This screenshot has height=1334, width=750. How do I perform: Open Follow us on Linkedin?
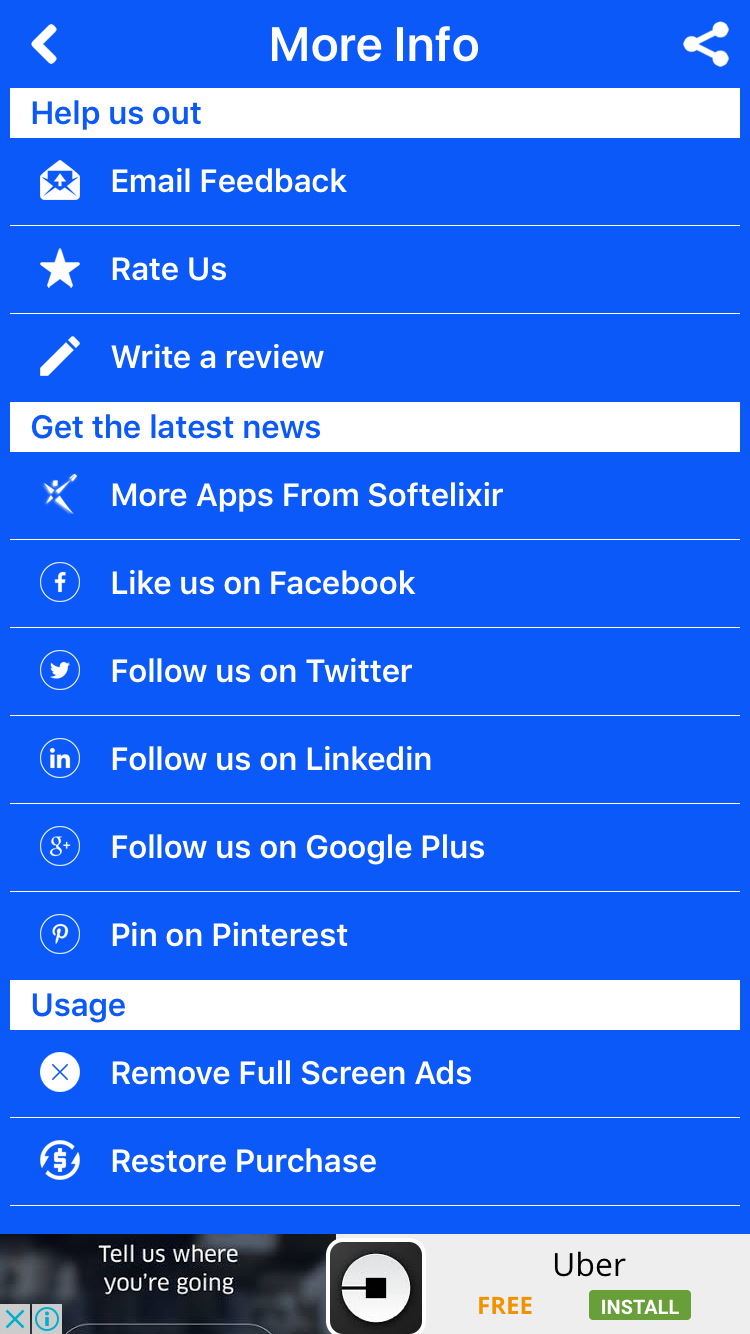point(271,759)
